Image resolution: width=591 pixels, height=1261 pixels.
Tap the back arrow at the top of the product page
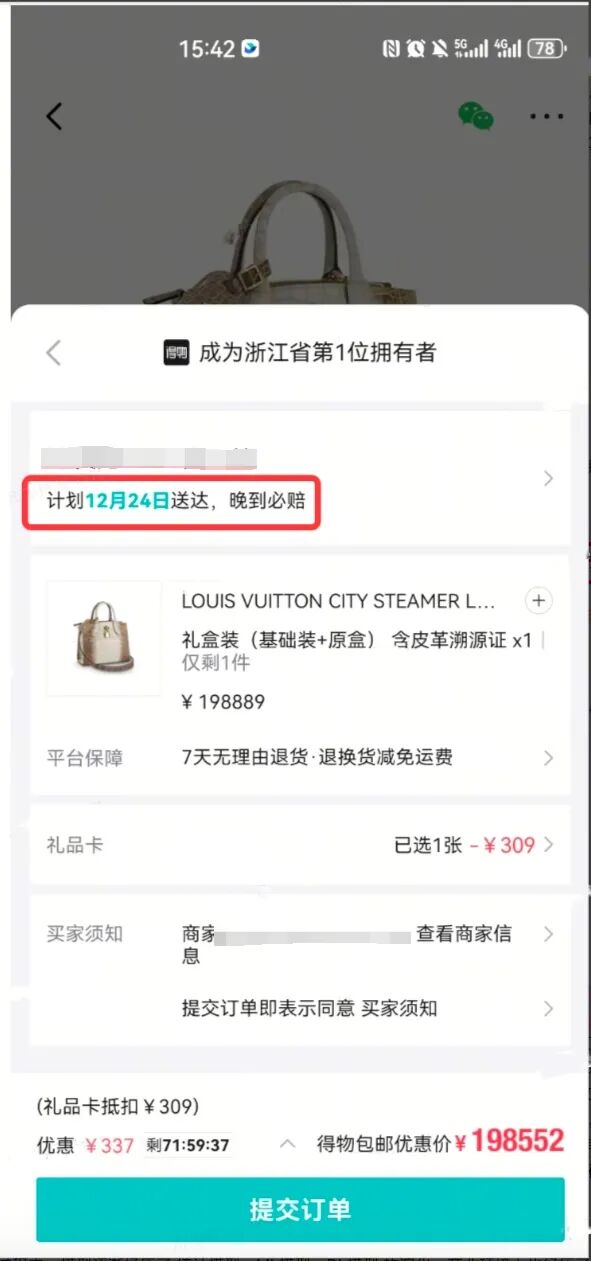54,116
